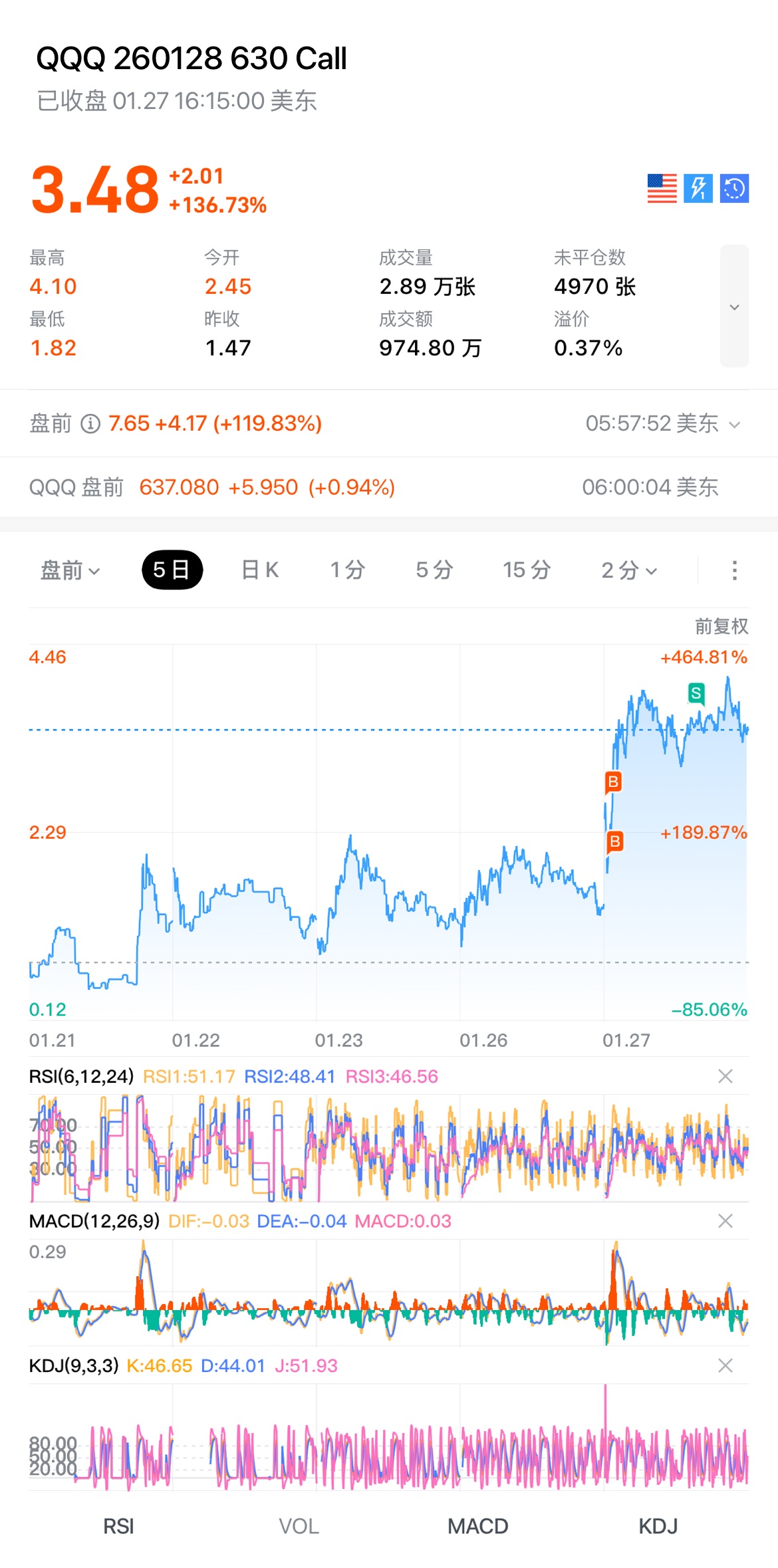
Task: Expand the quote details chevron
Action: point(734,306)
